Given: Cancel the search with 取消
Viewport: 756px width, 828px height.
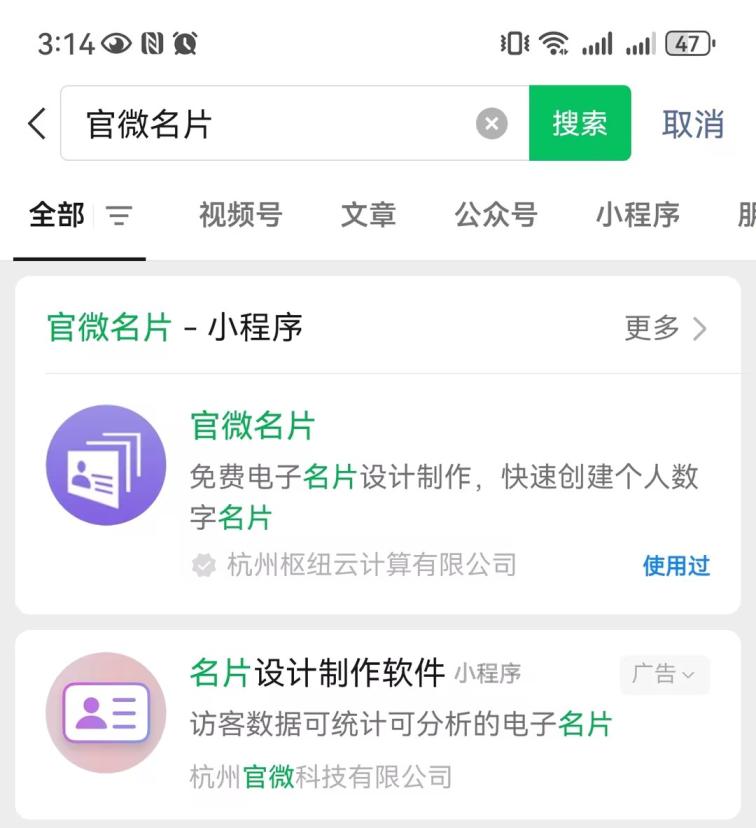Looking at the screenshot, I should (x=692, y=124).
